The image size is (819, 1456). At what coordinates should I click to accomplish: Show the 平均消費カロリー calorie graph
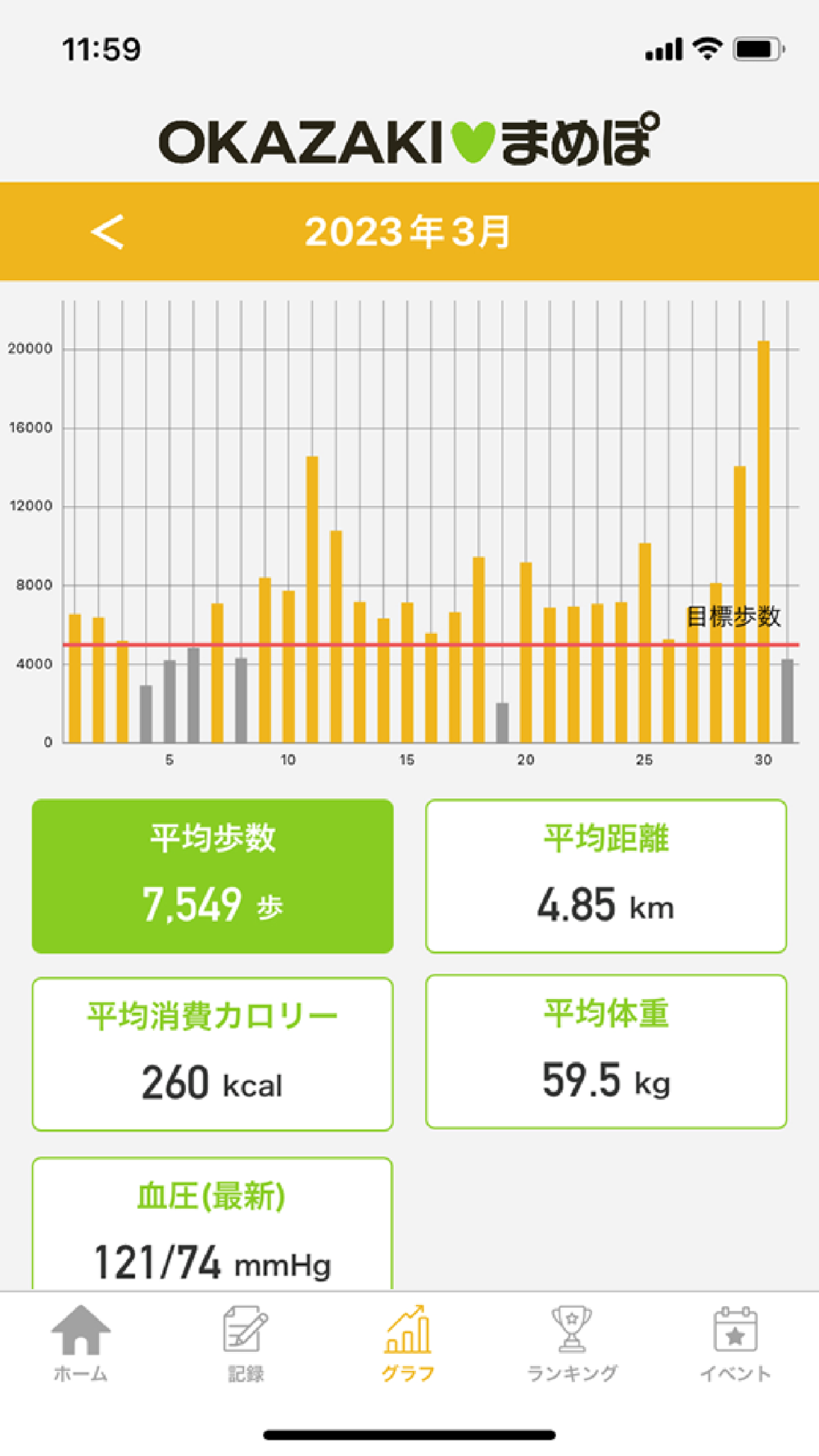tap(213, 1054)
